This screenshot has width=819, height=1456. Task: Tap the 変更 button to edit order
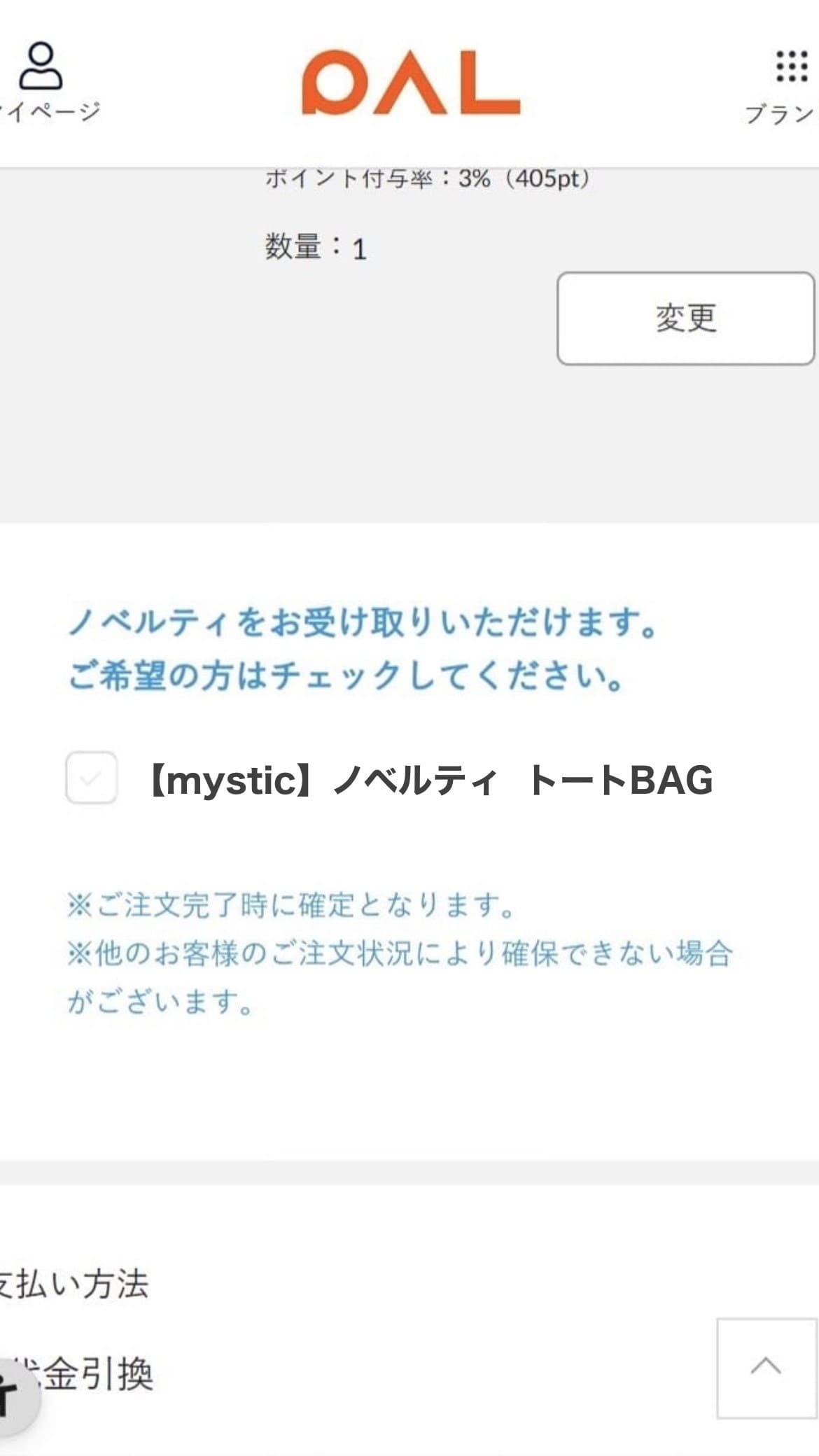(685, 318)
